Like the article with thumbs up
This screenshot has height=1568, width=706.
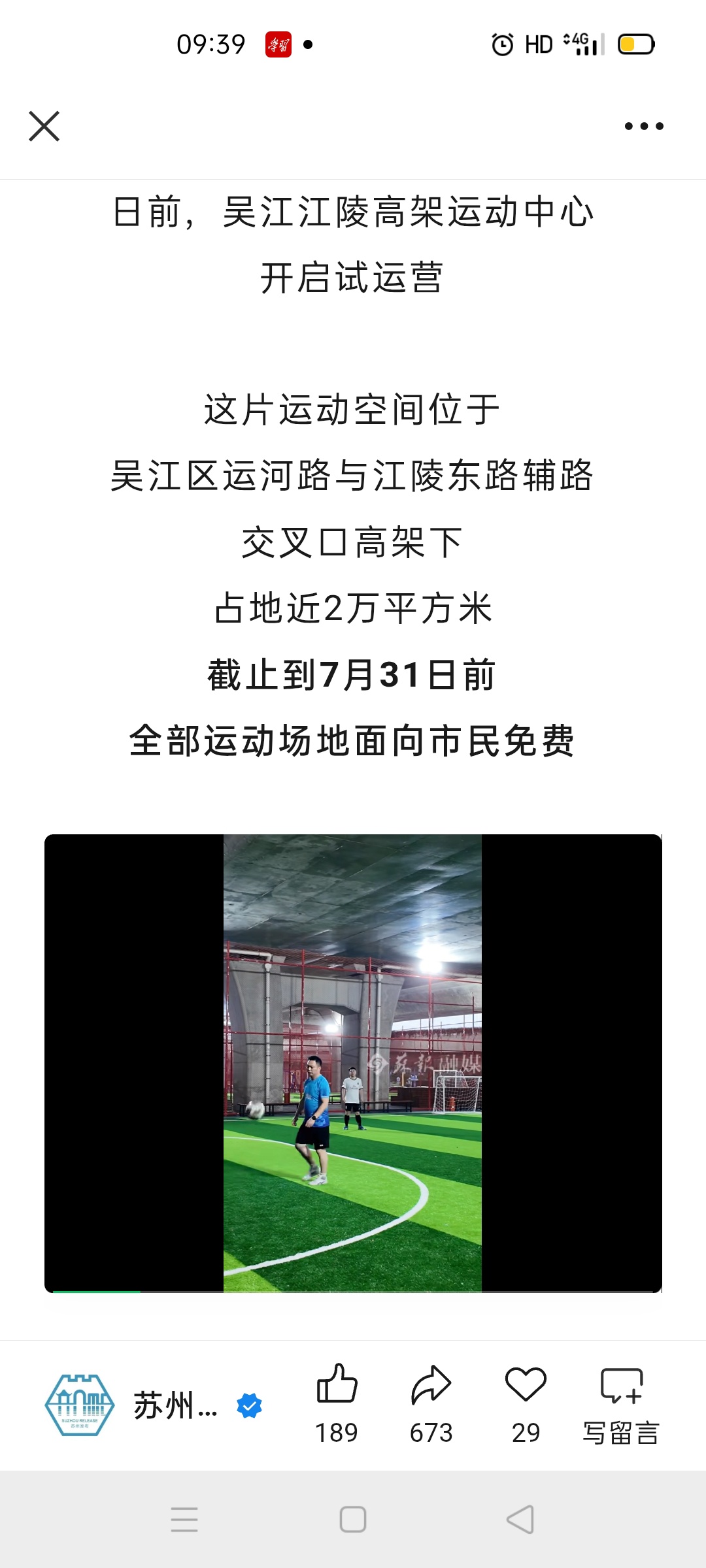pos(337,1384)
